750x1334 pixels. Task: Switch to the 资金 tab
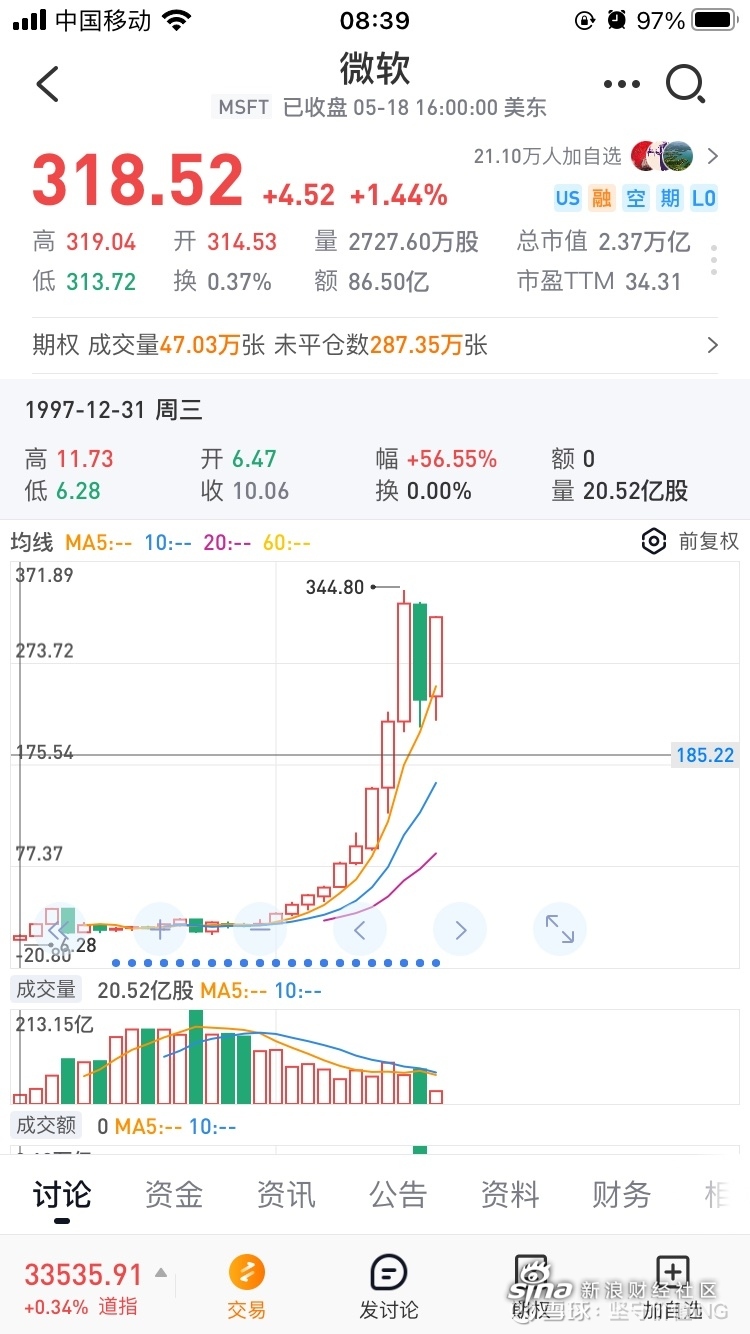click(173, 1194)
